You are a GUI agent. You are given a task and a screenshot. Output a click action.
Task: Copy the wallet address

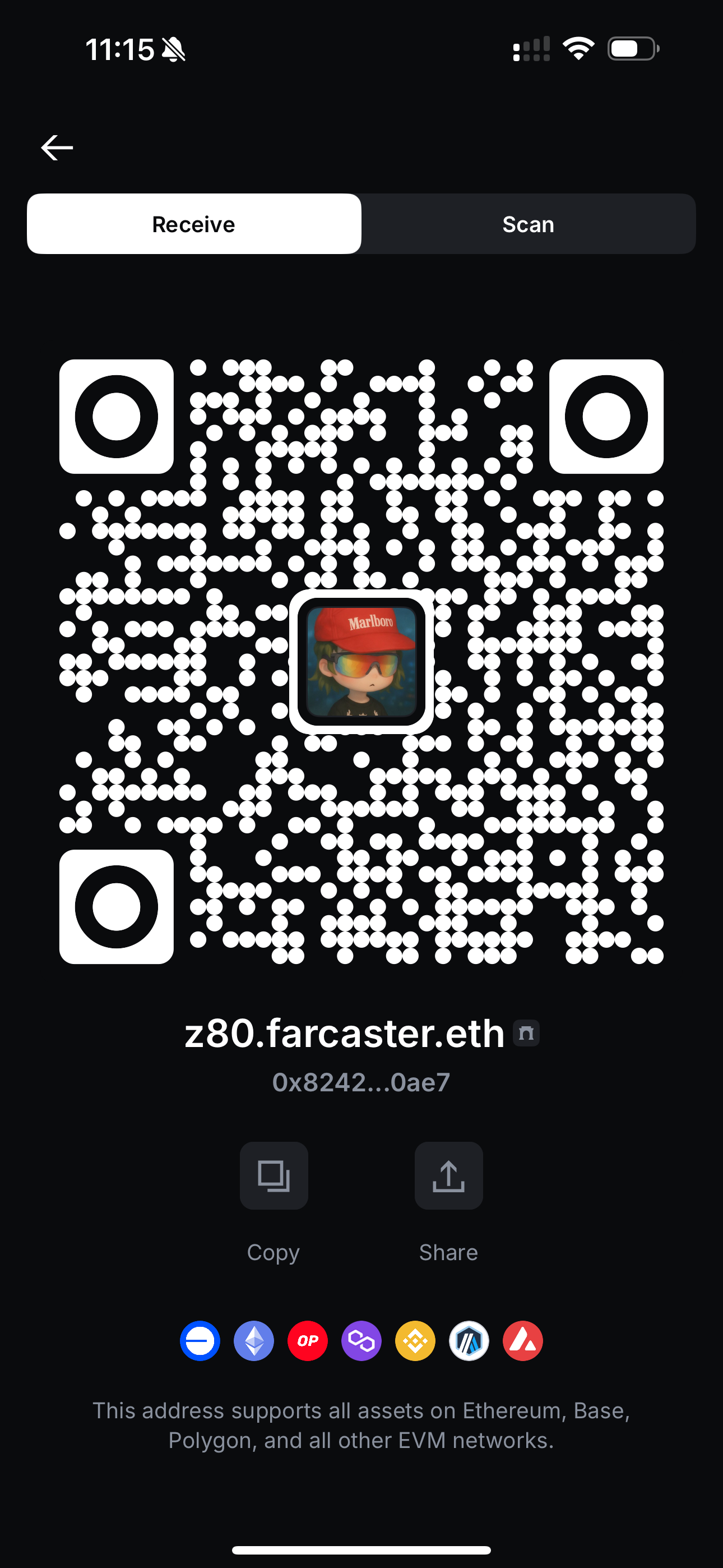274,1175
